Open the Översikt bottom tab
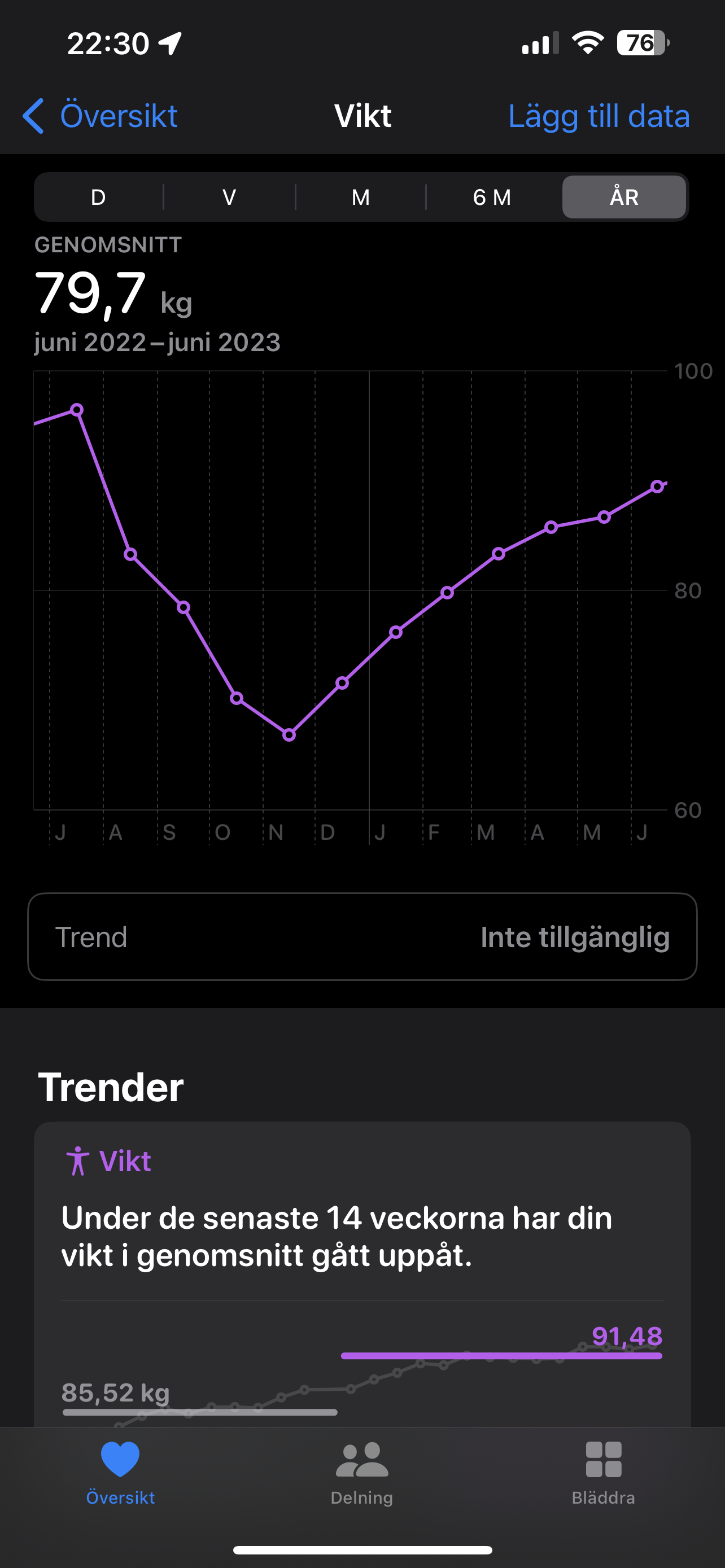 [x=120, y=1473]
